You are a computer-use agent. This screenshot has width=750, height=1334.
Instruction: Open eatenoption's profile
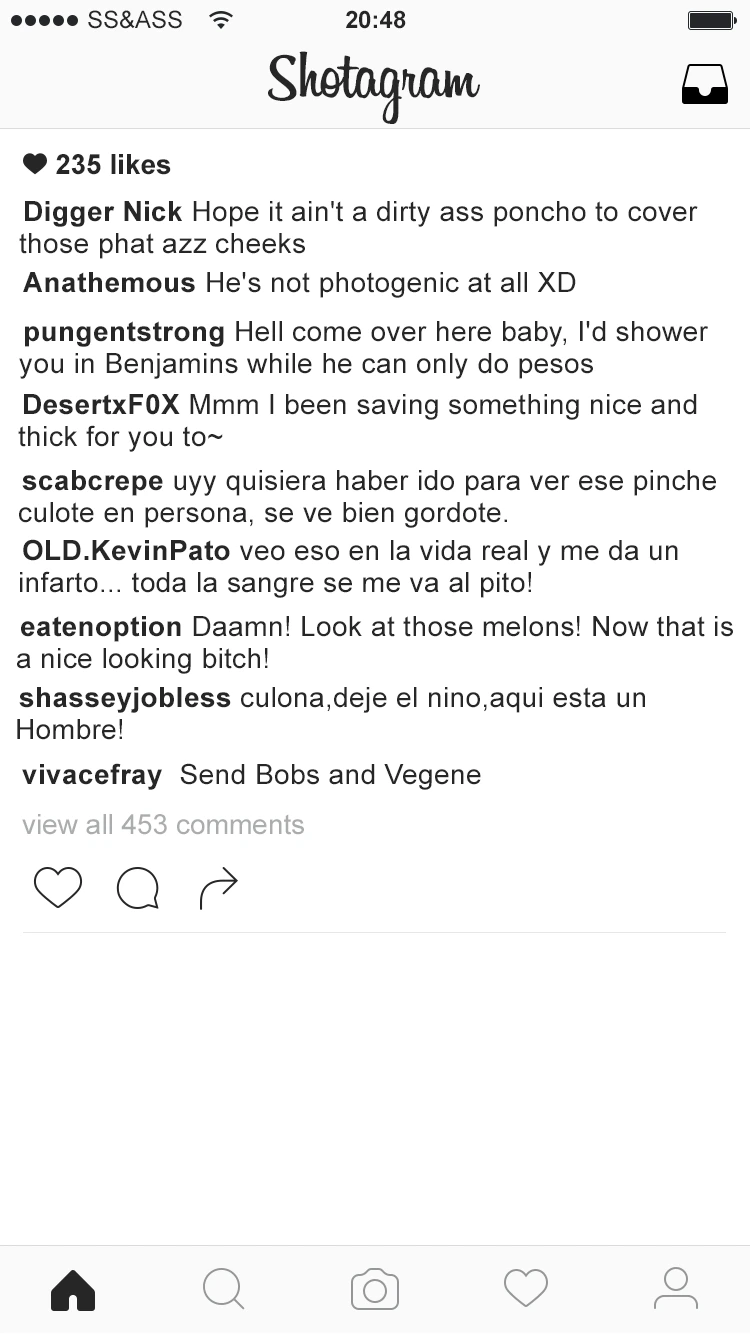[101, 627]
